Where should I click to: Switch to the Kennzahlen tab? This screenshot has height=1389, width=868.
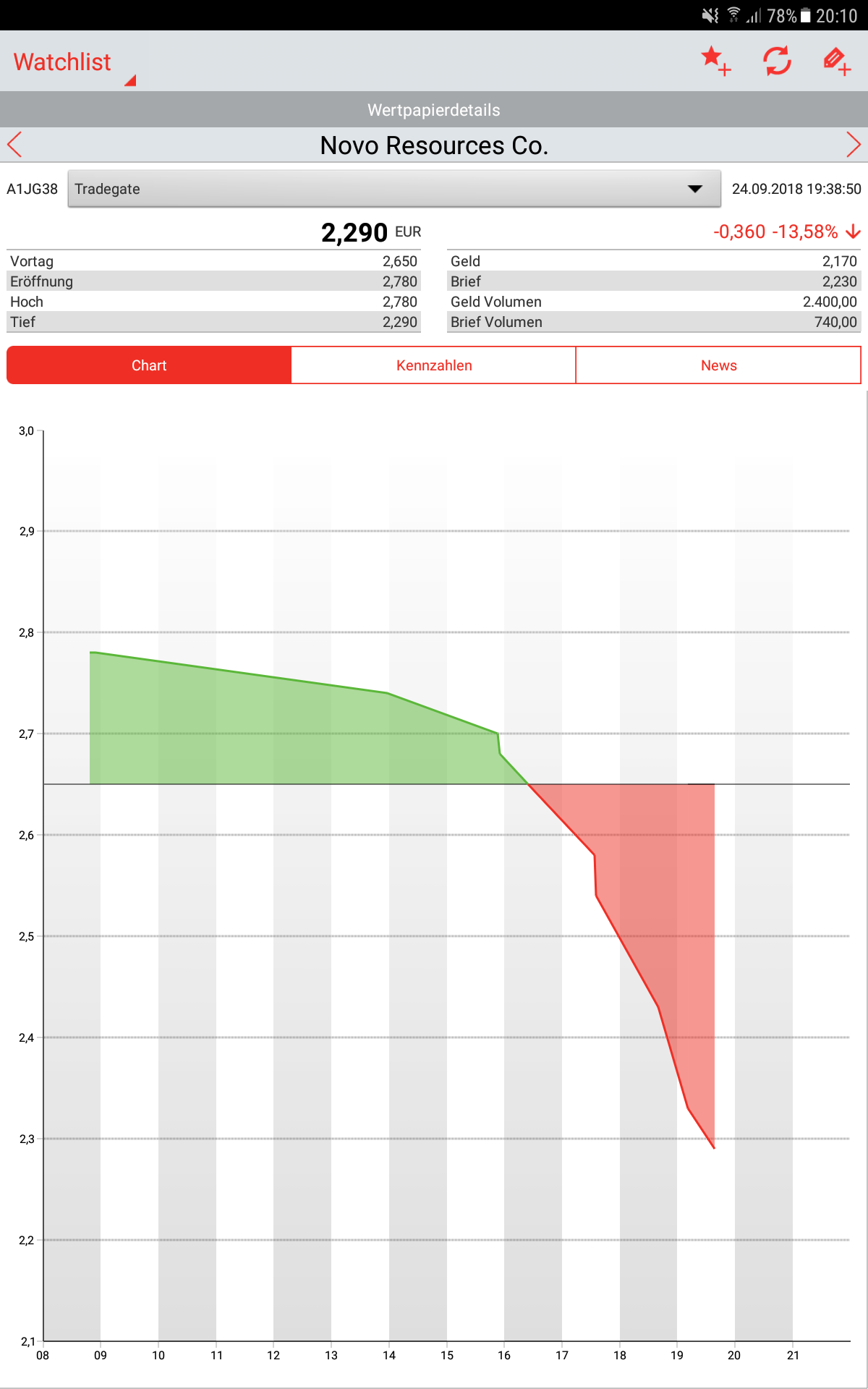point(434,365)
